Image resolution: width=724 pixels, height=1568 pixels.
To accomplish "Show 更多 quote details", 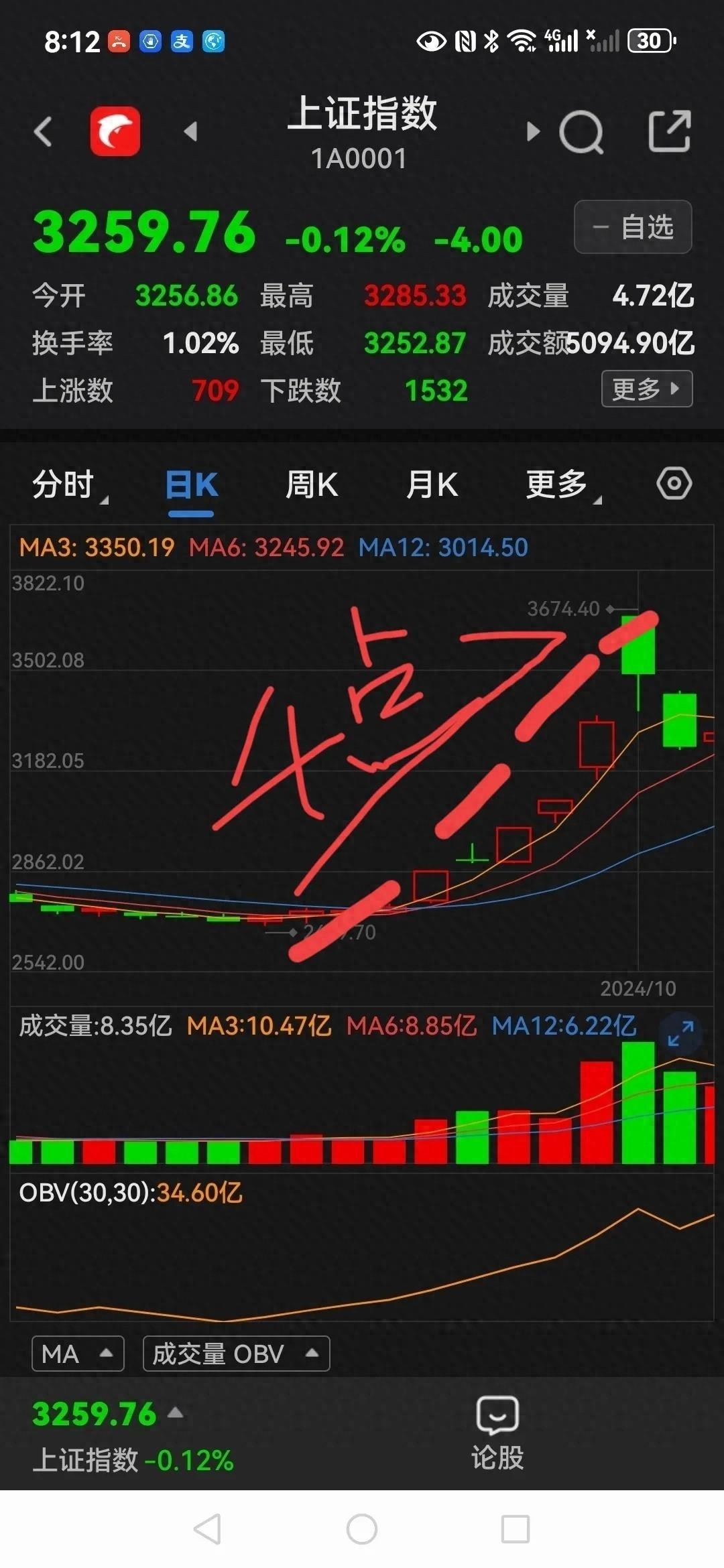I will [x=646, y=389].
